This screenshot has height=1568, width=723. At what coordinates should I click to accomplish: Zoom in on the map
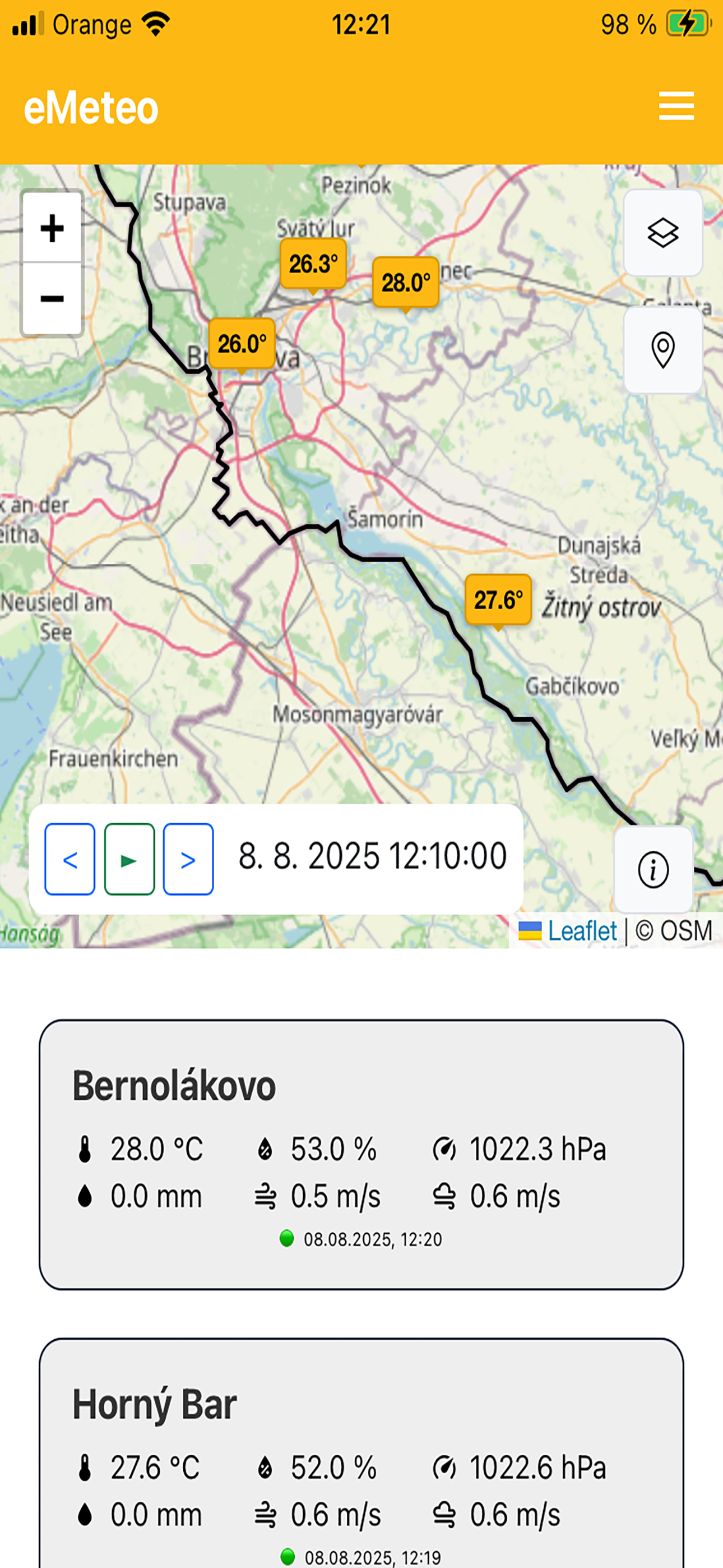51,229
